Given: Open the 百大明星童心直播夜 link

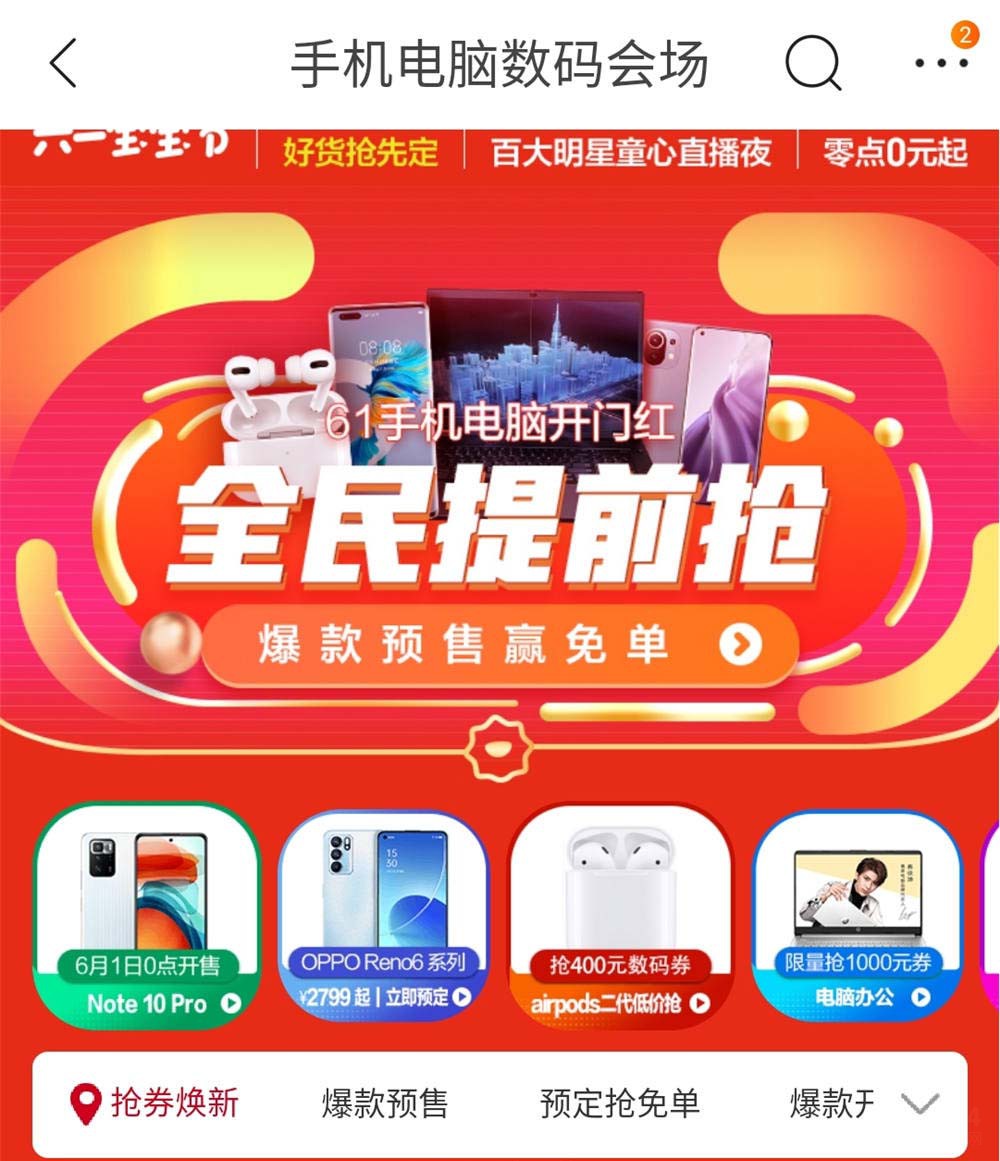Looking at the screenshot, I should [x=631, y=152].
